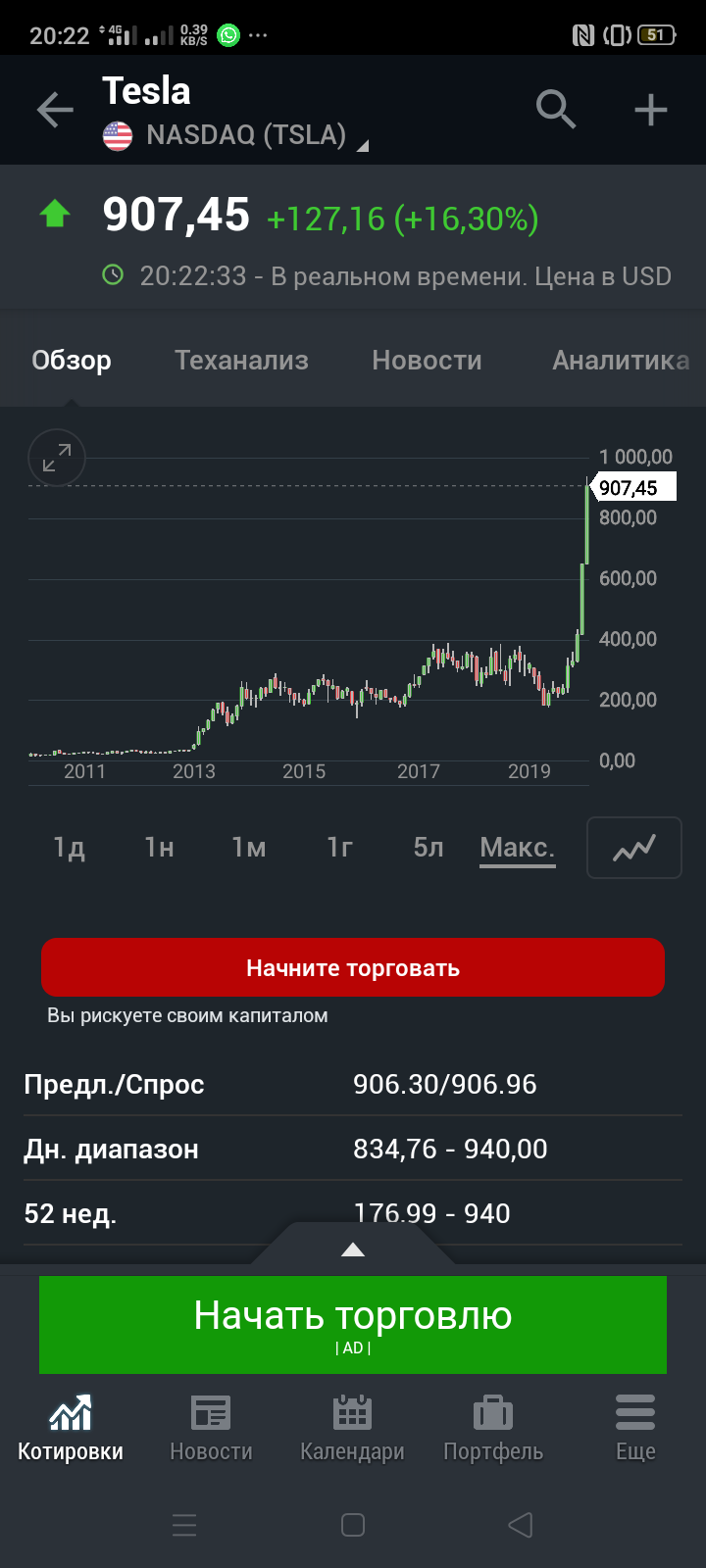
Task: Open the Аналитика tab
Action: tap(621, 361)
